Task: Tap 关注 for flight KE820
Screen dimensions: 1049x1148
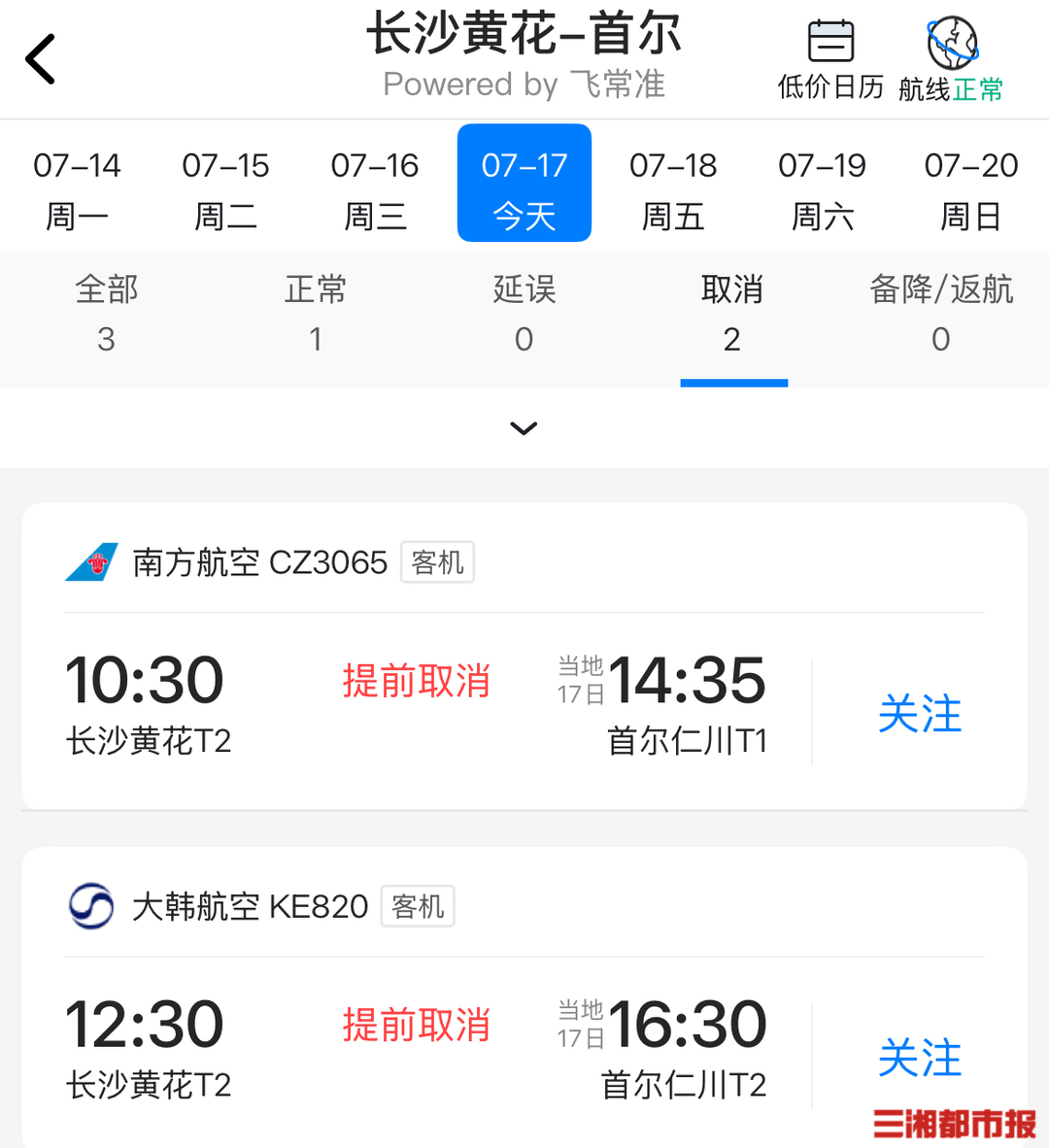Action: [x=919, y=1058]
